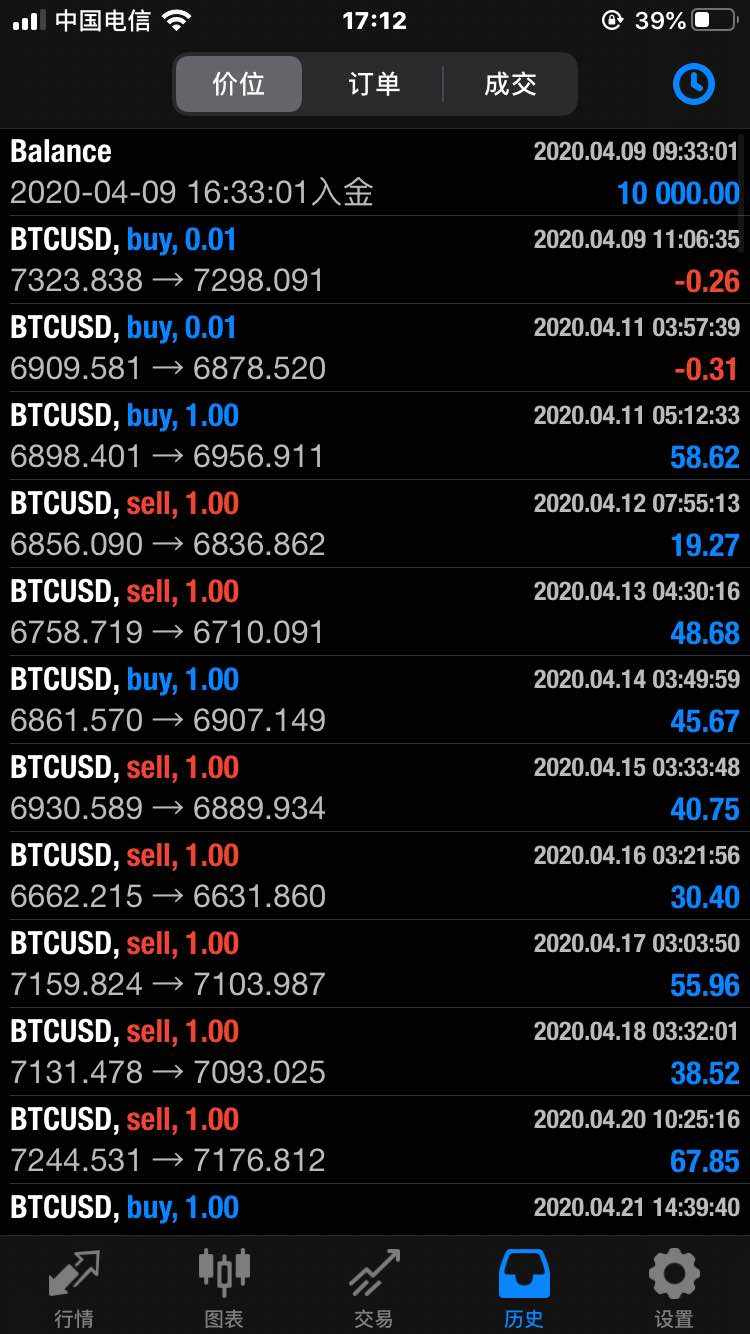This screenshot has height=1334, width=750.
Task: Switch to the 订单 segment
Action: point(374,84)
